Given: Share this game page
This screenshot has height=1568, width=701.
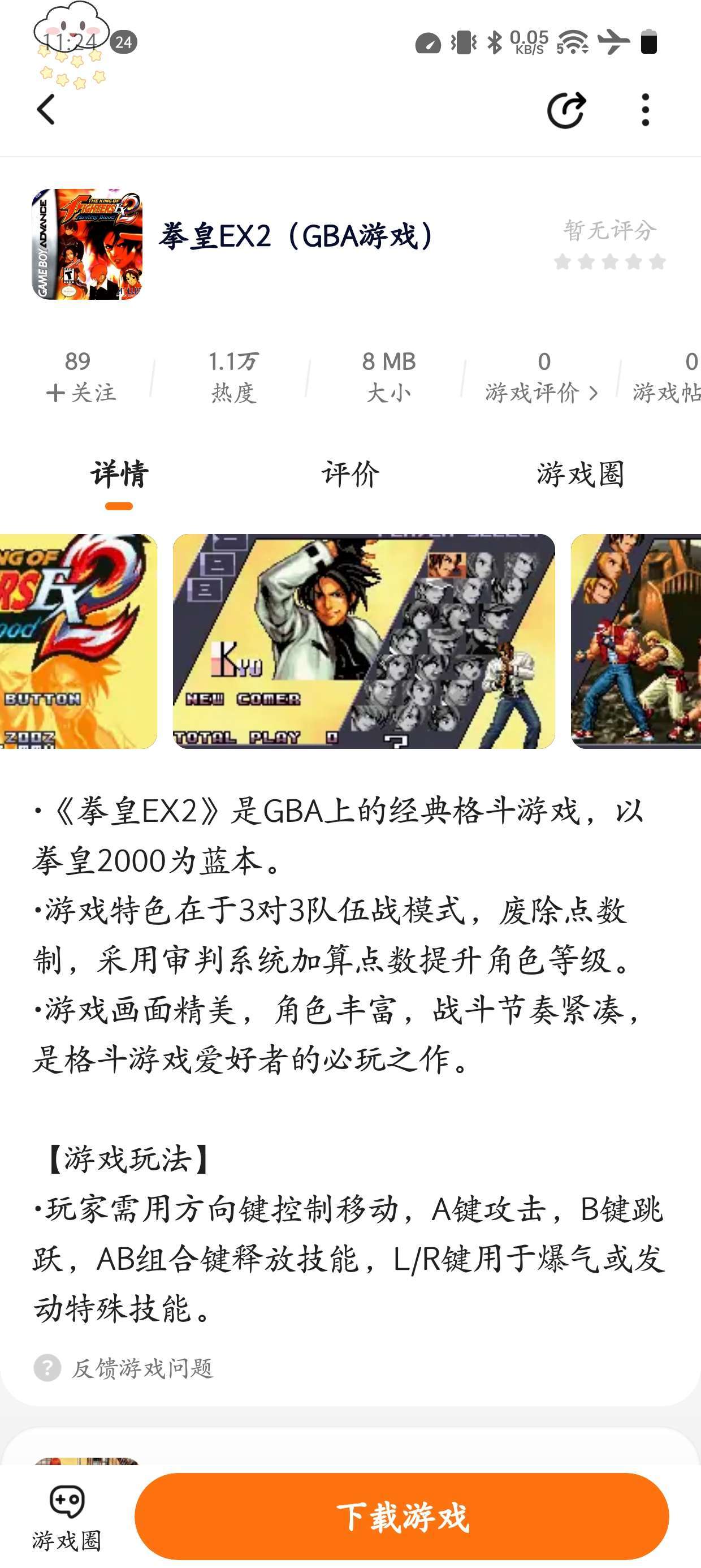Looking at the screenshot, I should click(x=566, y=110).
